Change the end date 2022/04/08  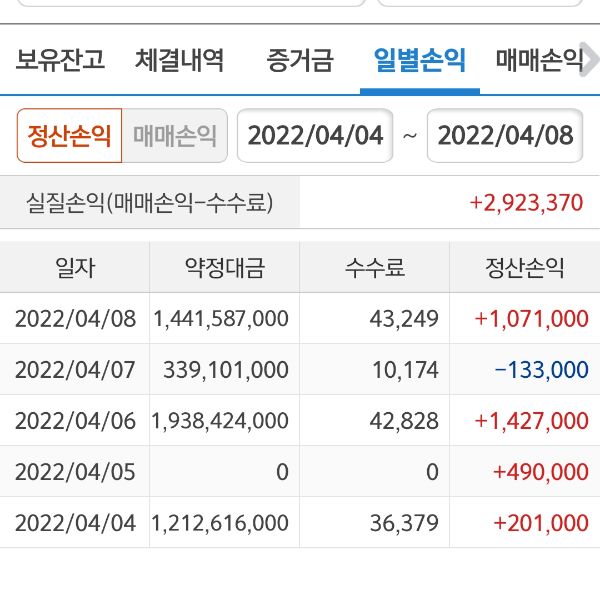tap(506, 136)
